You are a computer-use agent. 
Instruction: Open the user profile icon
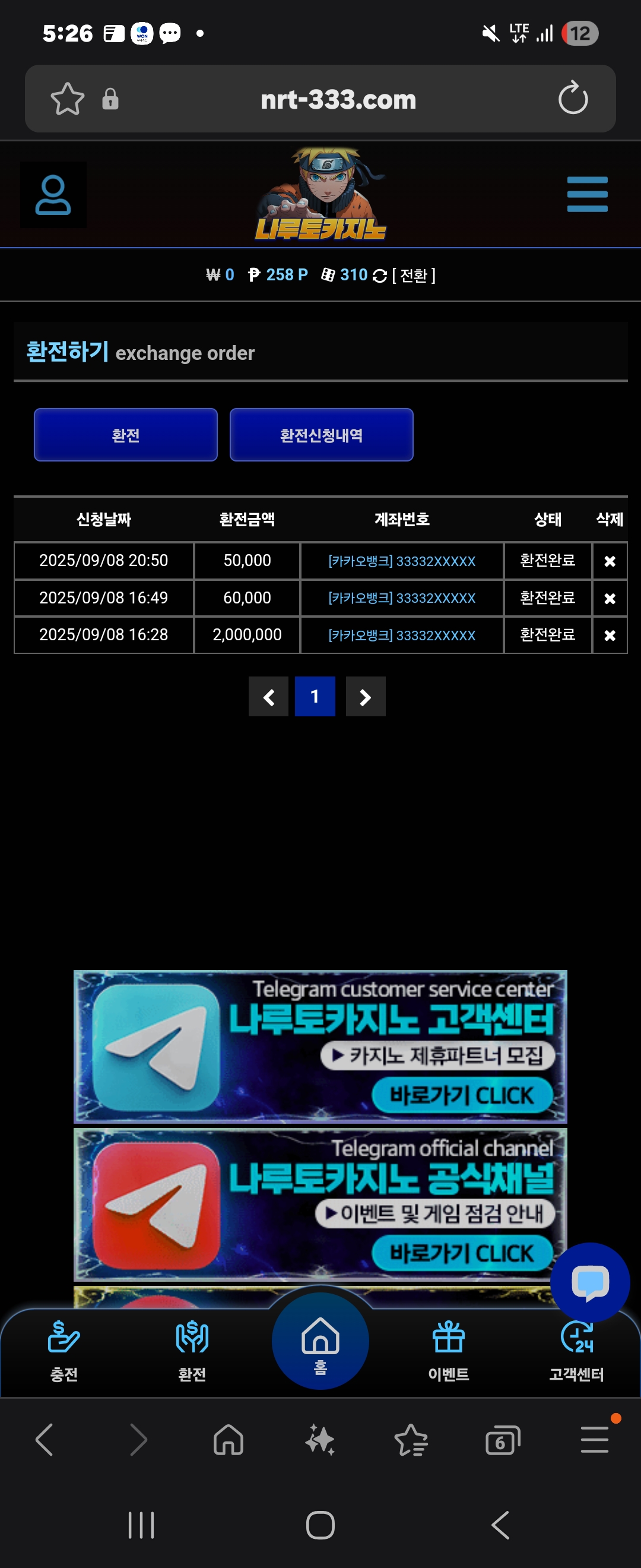pos(53,195)
